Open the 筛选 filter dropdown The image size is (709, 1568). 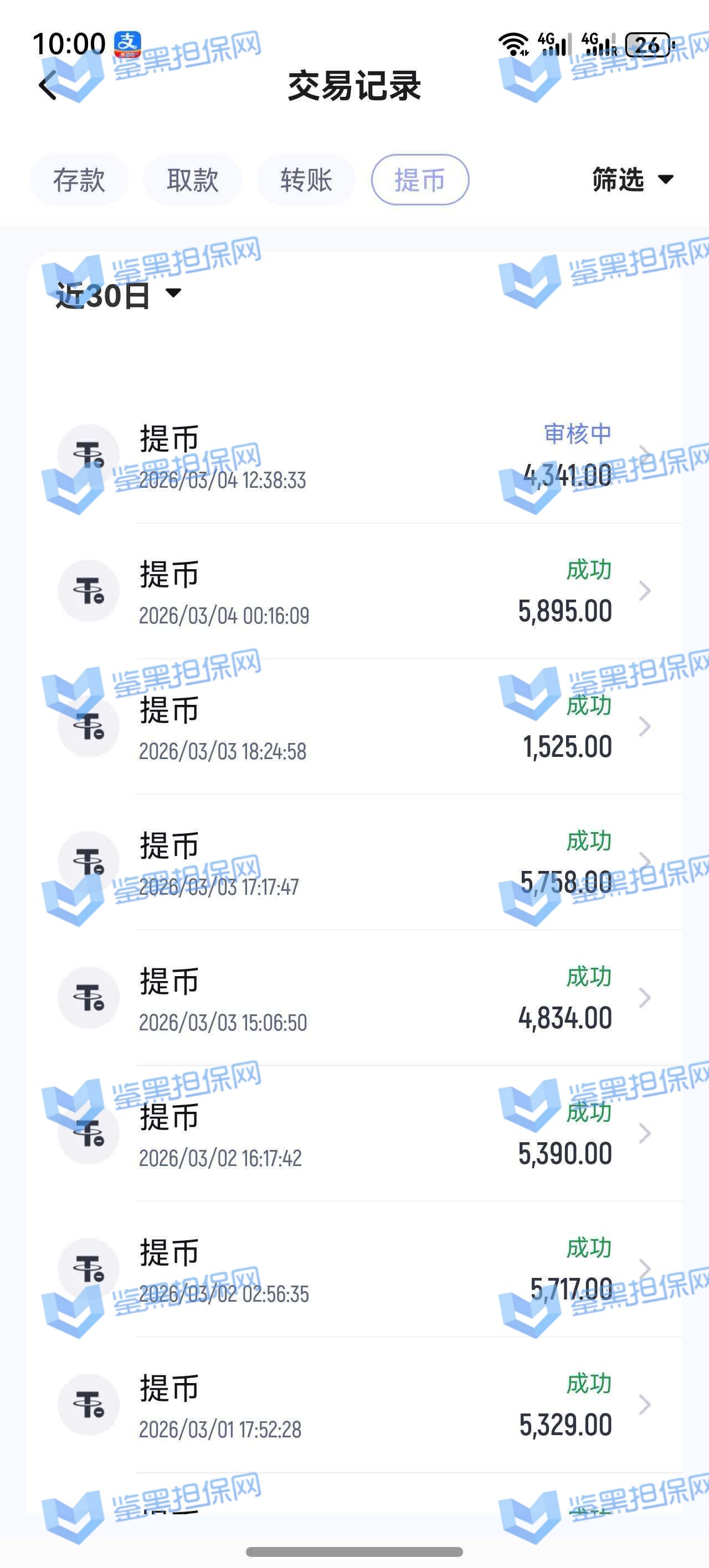point(632,179)
